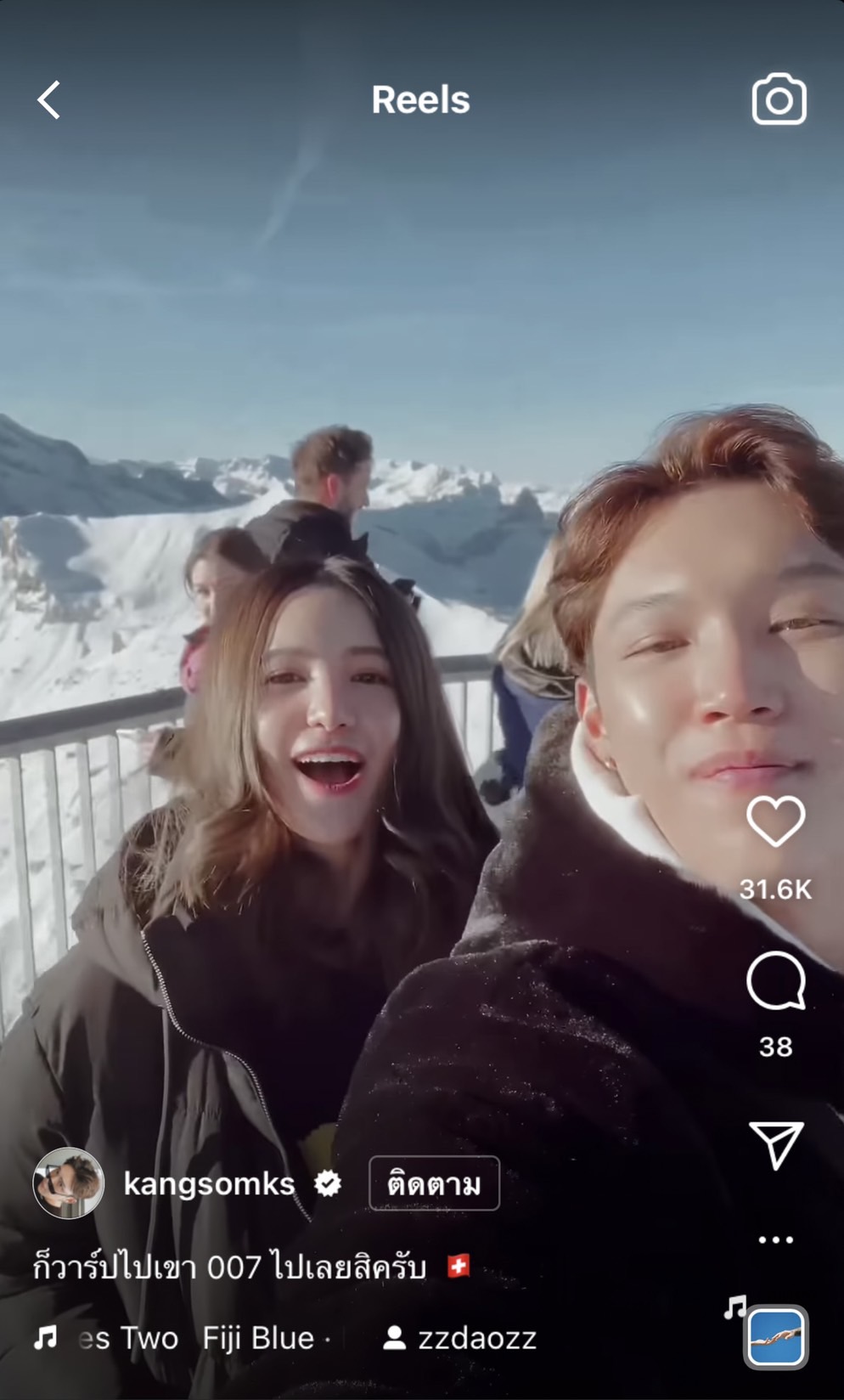Go back from Reels
Screen dimensions: 844x1400
(x=49, y=100)
